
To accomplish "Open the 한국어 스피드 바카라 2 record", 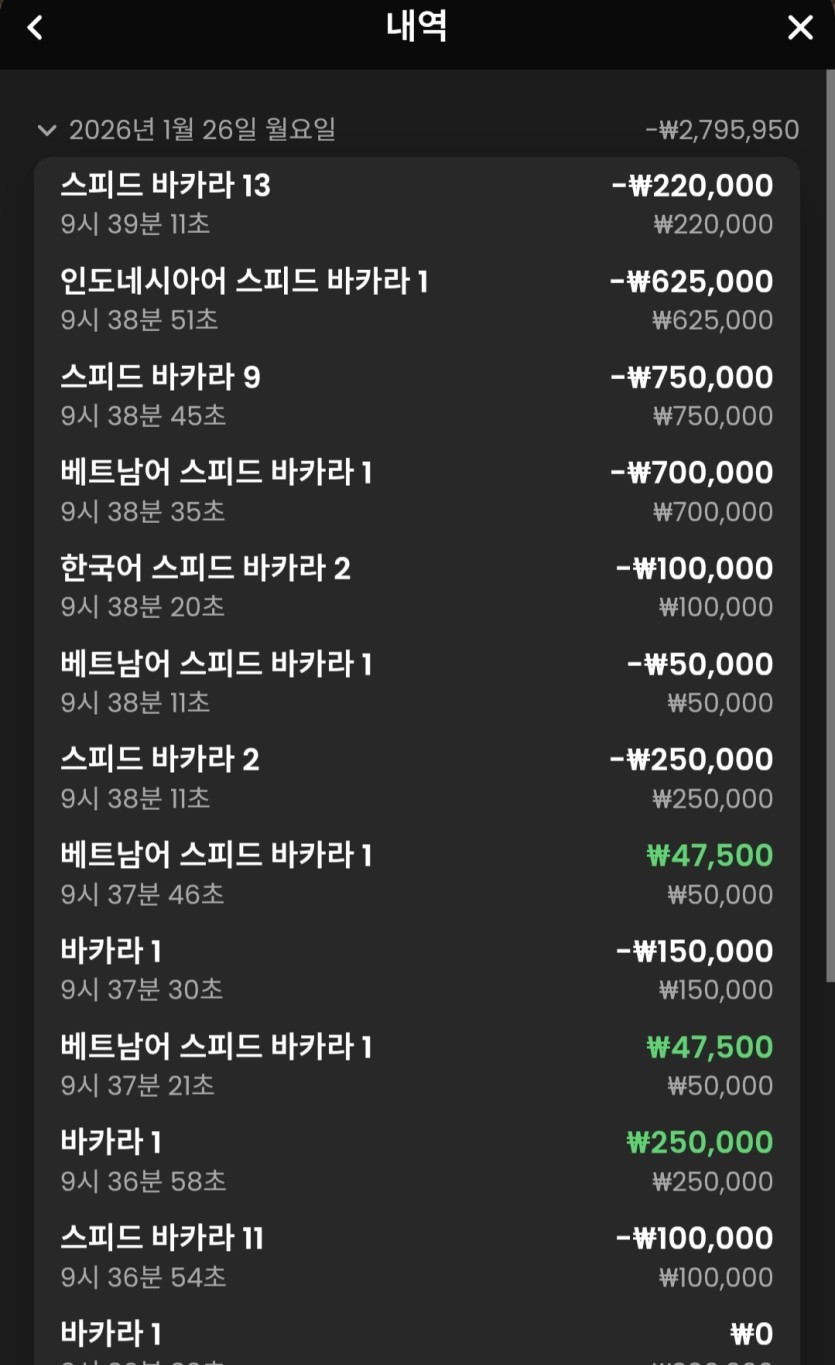I will point(416,587).
